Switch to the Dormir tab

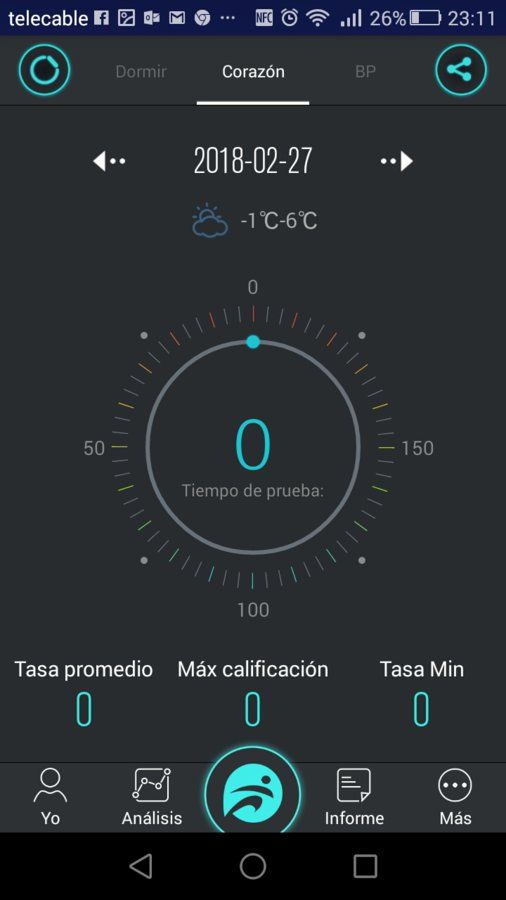pos(141,72)
